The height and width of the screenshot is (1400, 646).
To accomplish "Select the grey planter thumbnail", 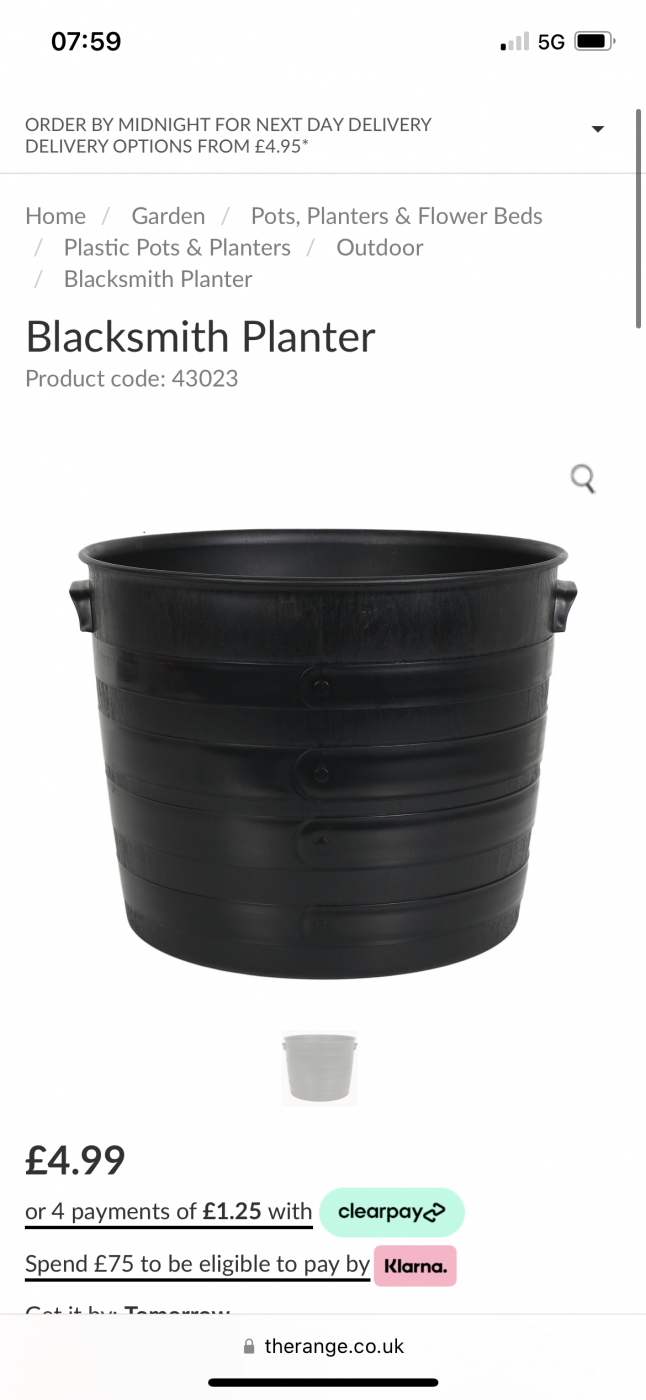I will coord(319,1067).
